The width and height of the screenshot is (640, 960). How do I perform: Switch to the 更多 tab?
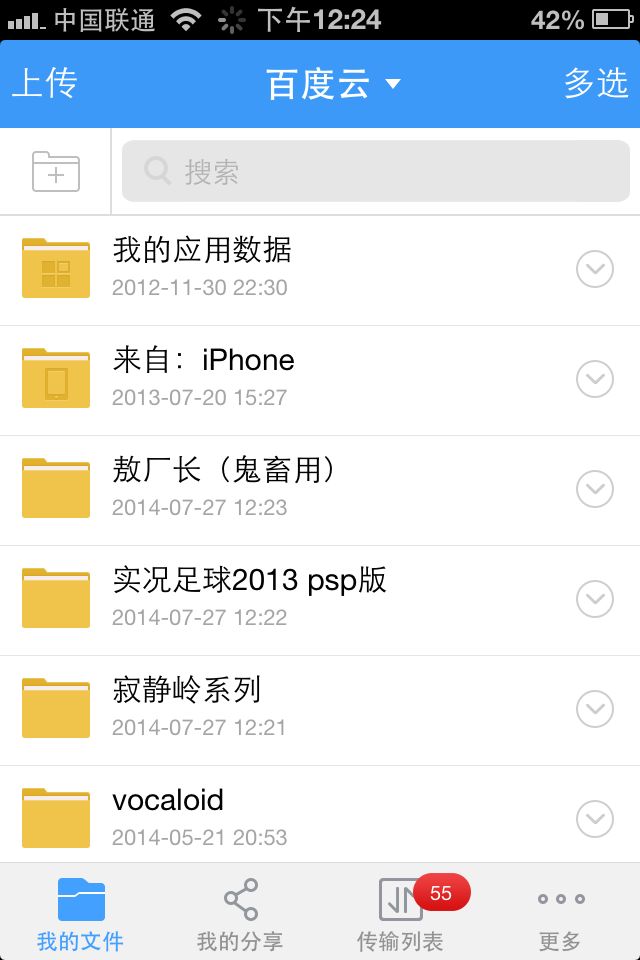(560, 914)
